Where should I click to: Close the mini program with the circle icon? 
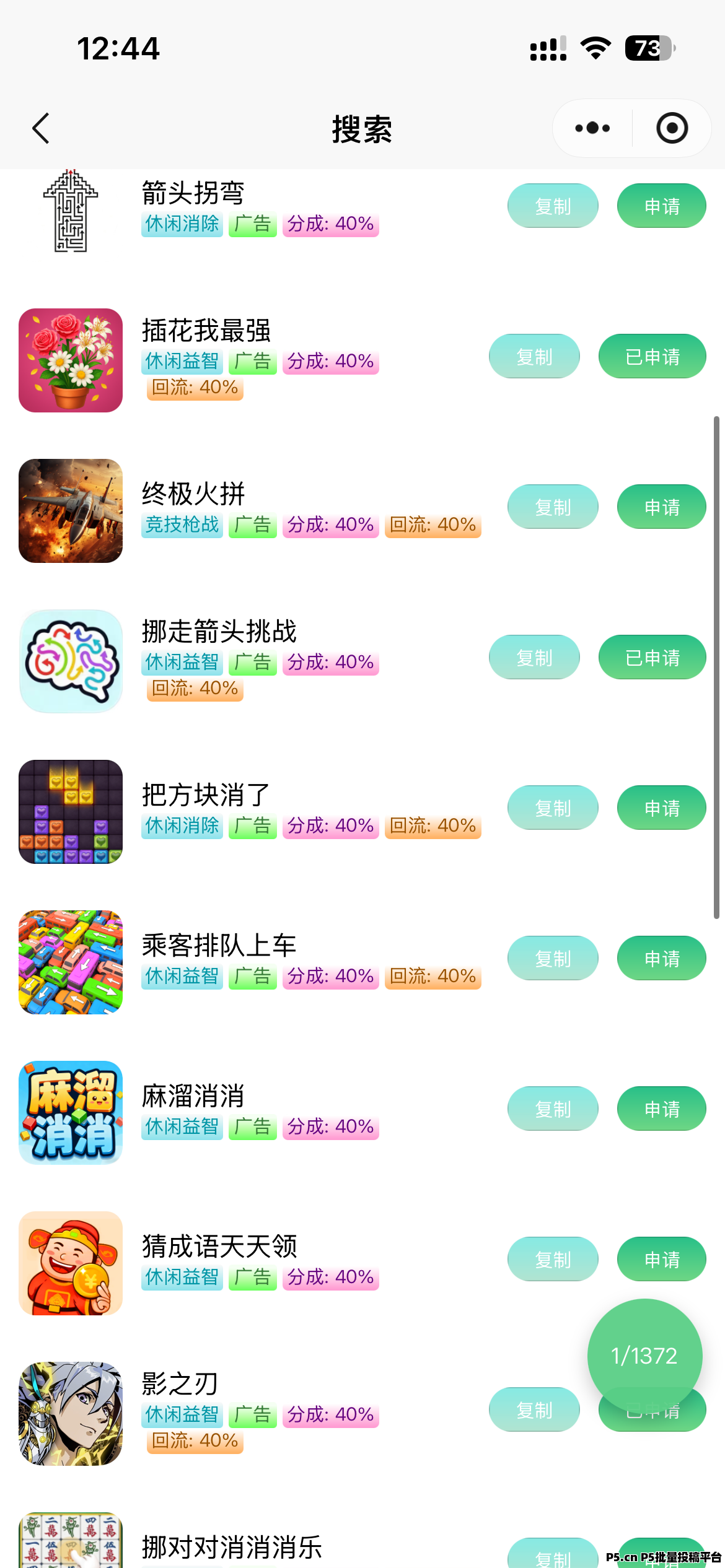672,128
